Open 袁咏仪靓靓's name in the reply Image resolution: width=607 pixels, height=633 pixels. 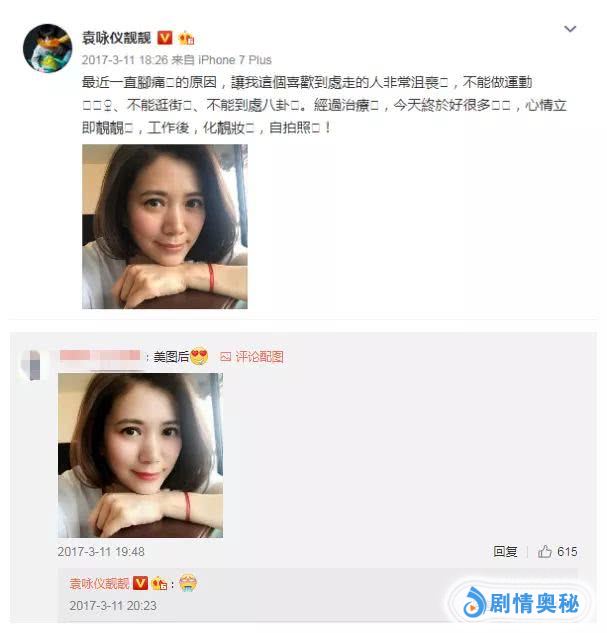[x=99, y=583]
